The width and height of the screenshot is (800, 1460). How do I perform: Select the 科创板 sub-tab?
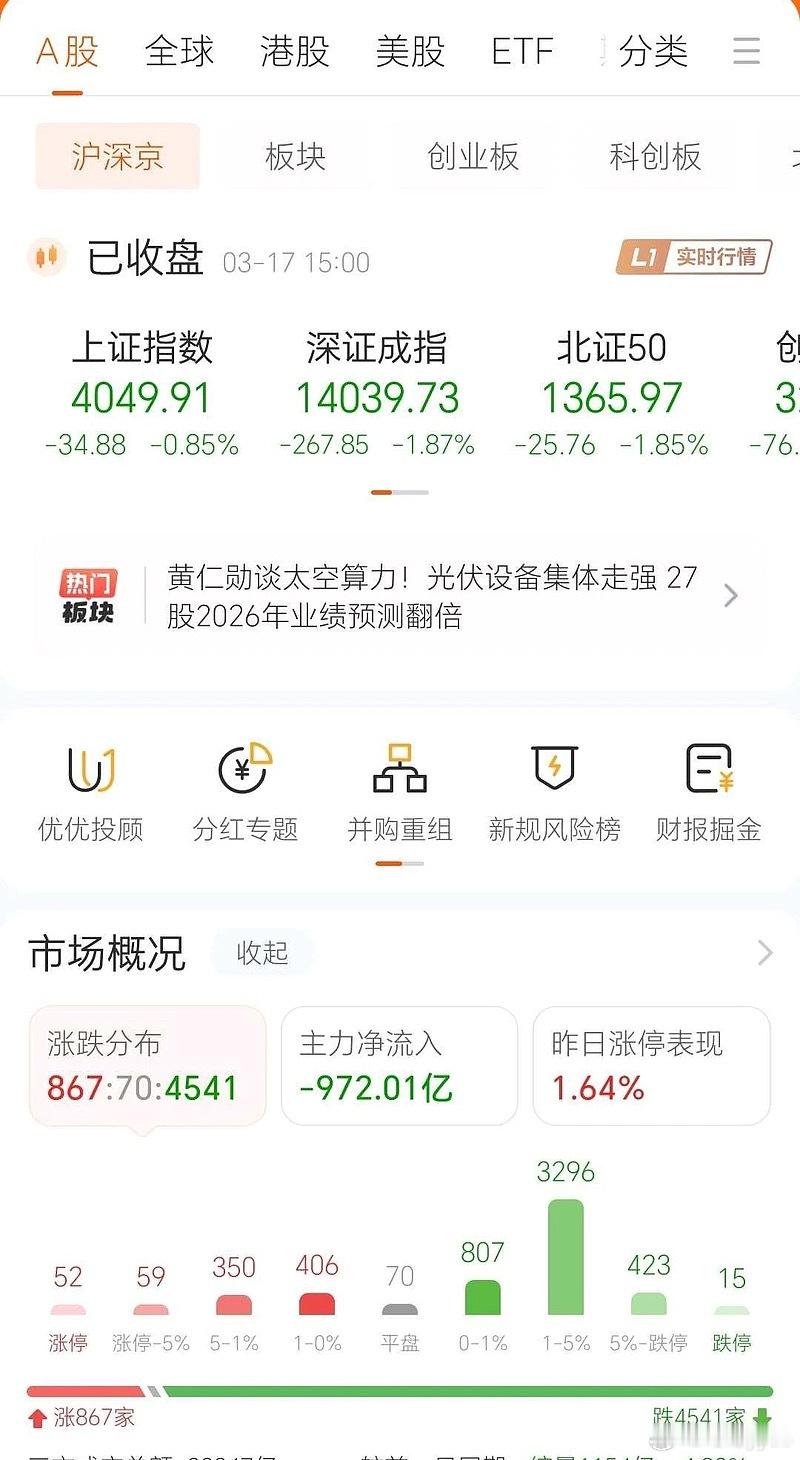(656, 157)
